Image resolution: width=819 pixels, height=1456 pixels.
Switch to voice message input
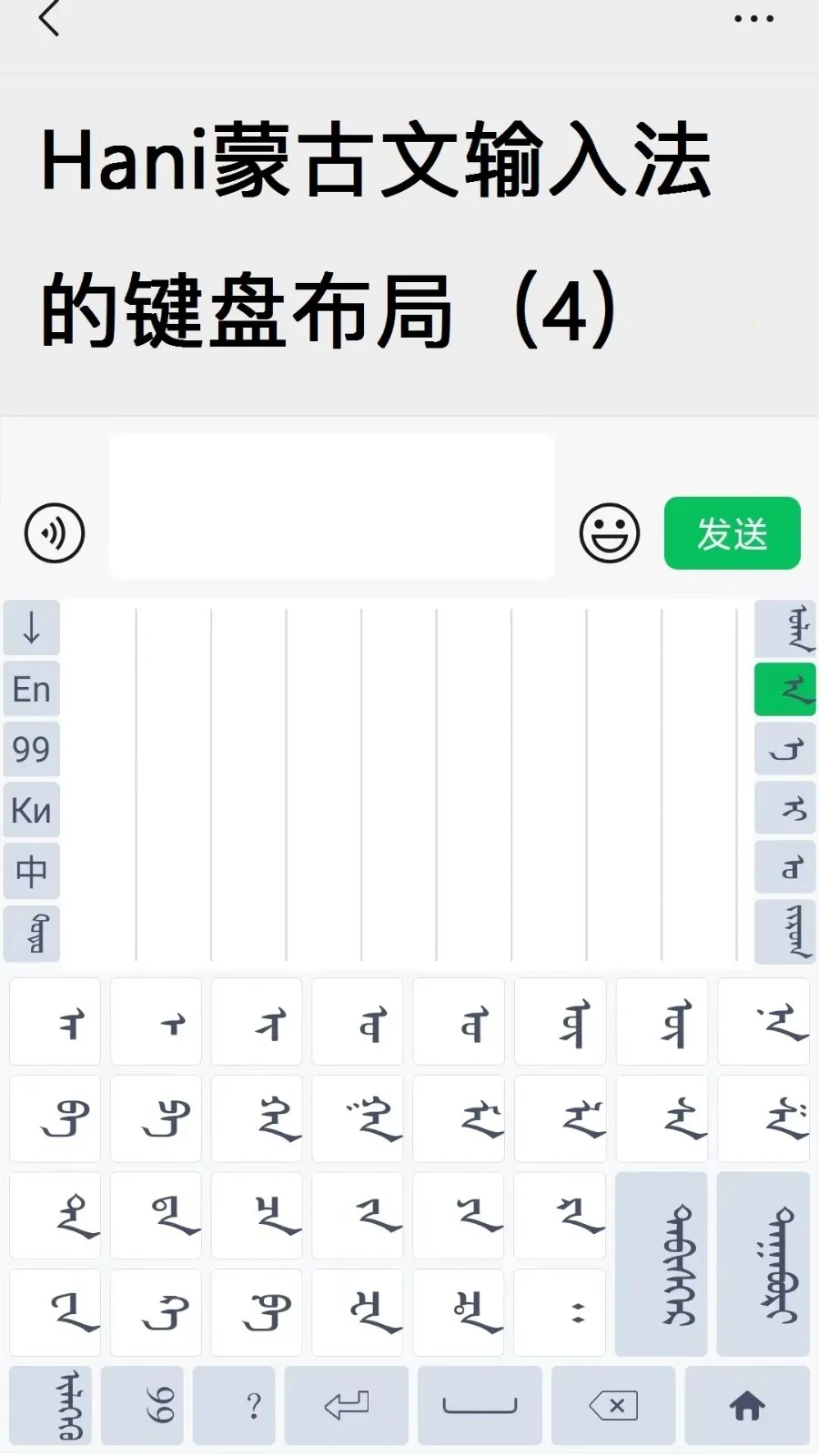coord(53,534)
